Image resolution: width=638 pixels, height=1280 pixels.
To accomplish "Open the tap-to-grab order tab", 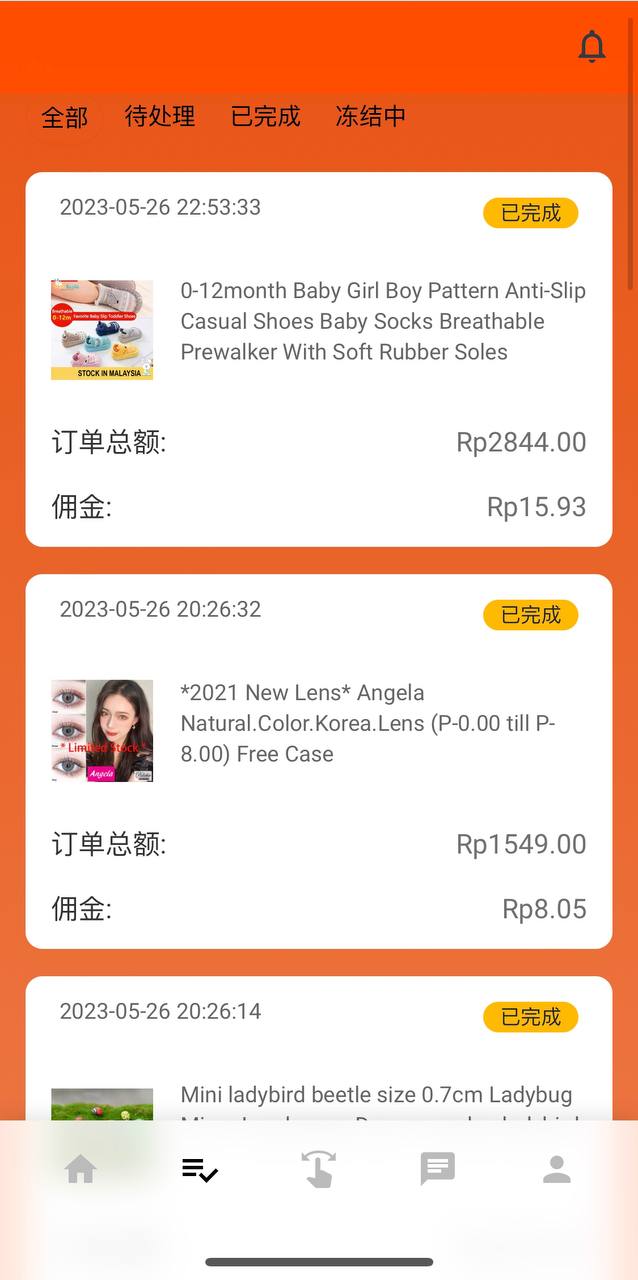I will tap(318, 1169).
